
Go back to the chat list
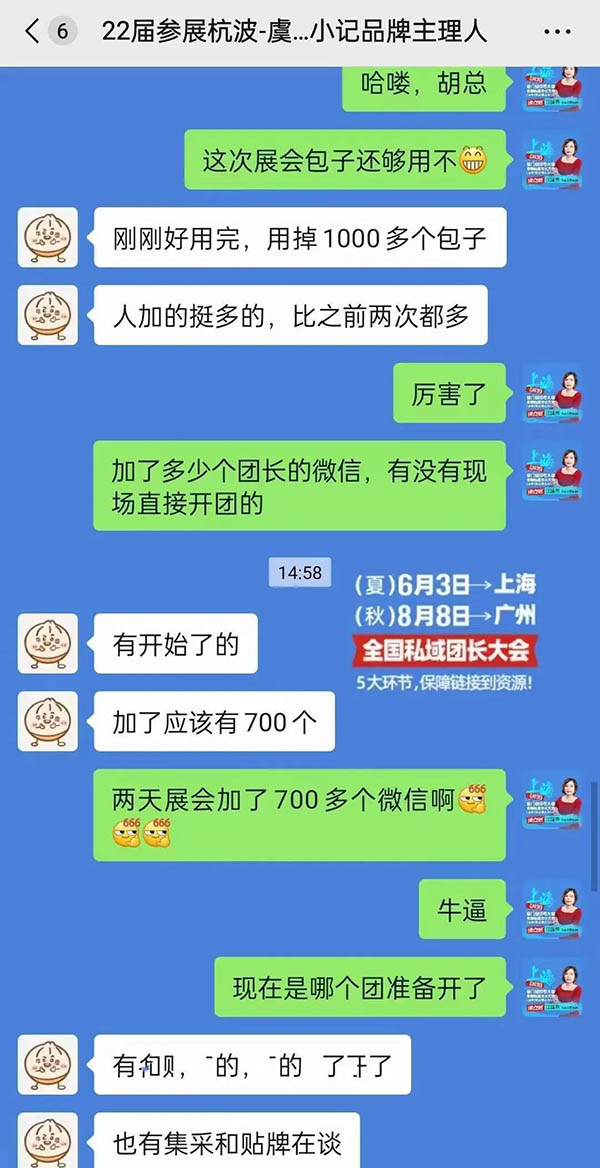click(32, 32)
